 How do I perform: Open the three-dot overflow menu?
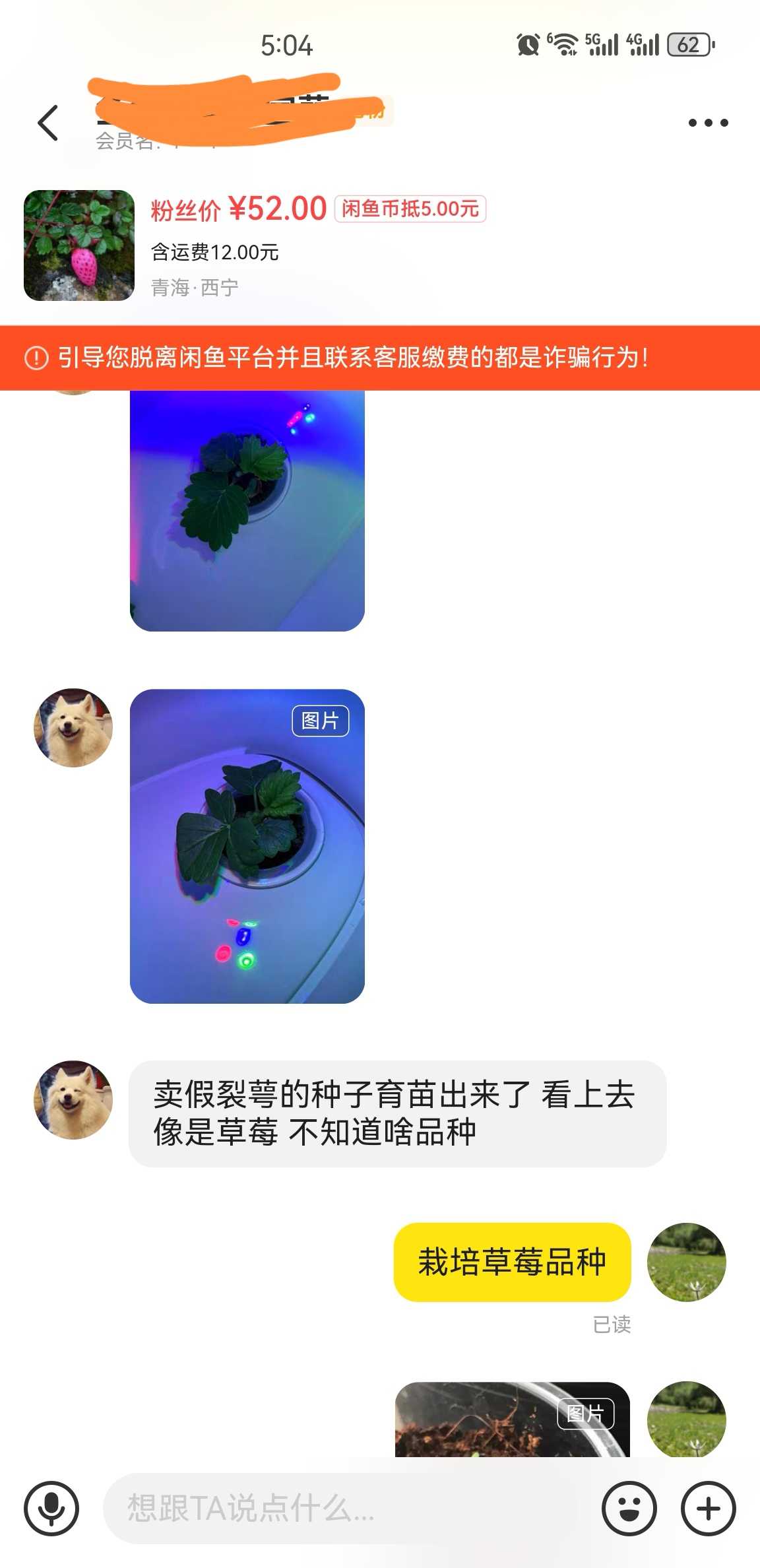[708, 123]
